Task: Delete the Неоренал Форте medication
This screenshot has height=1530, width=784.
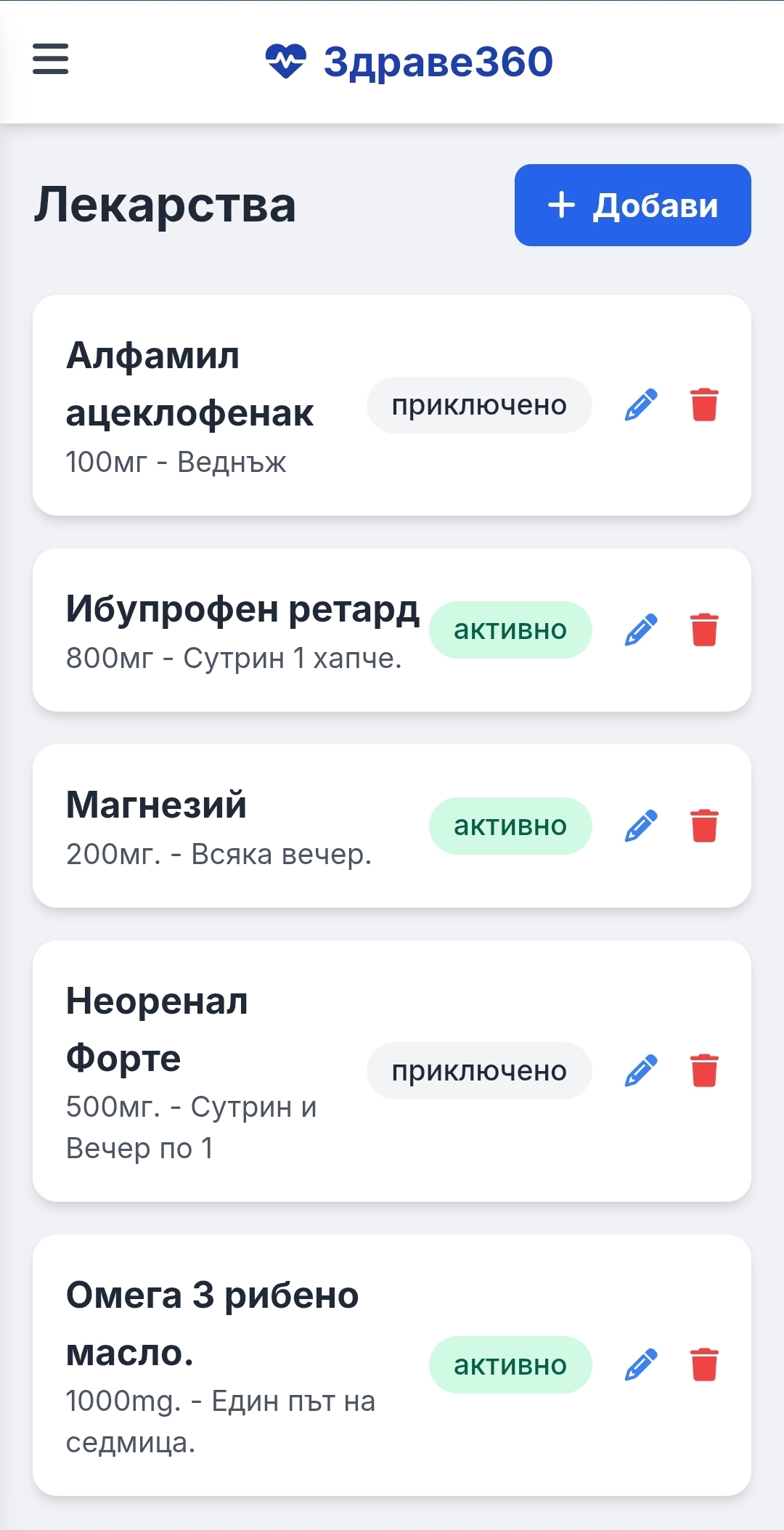Action: [704, 1071]
